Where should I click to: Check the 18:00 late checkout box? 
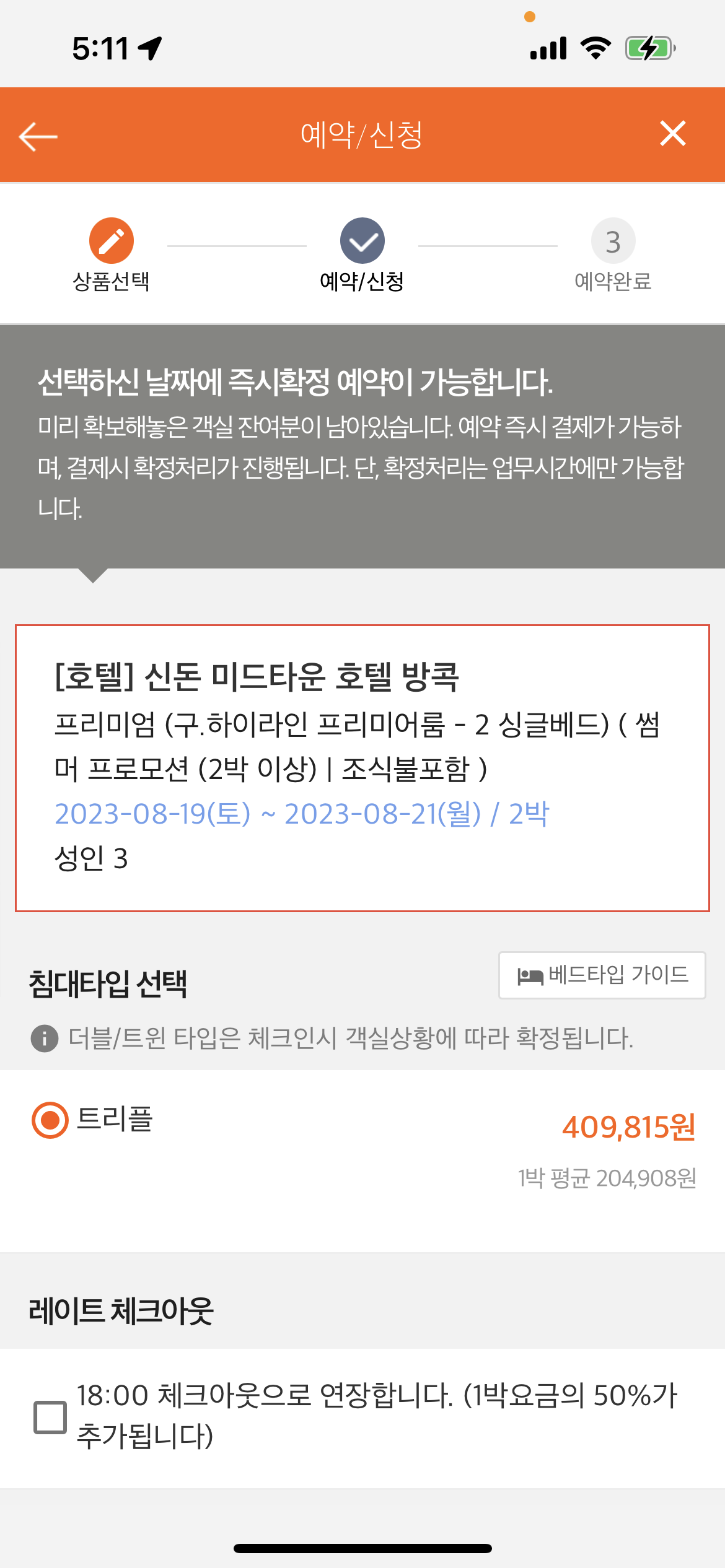[x=50, y=1418]
